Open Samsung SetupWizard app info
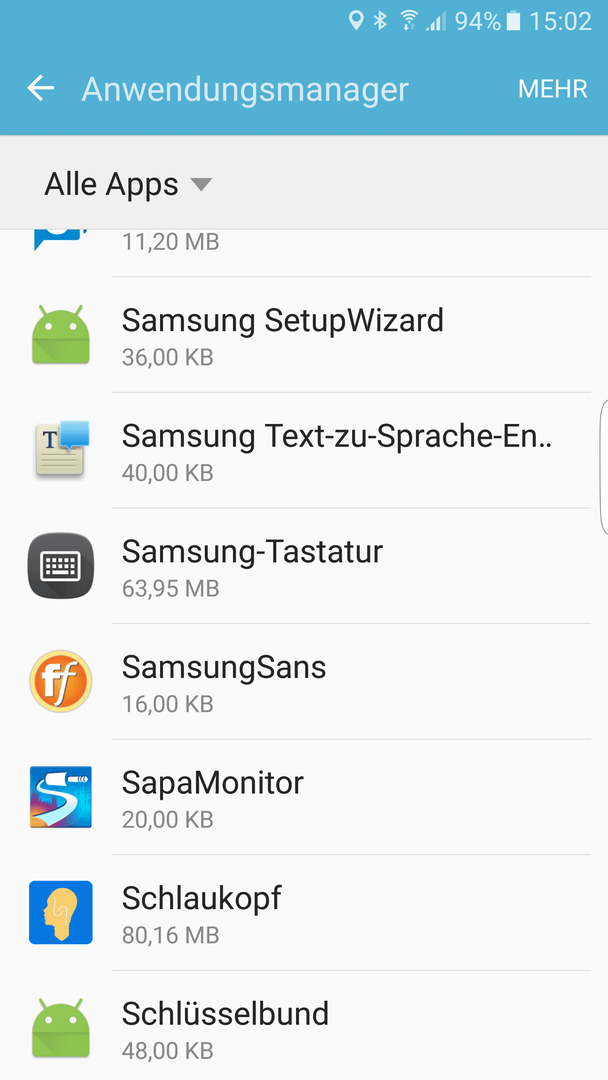This screenshot has width=608, height=1080. pyautogui.click(x=304, y=335)
